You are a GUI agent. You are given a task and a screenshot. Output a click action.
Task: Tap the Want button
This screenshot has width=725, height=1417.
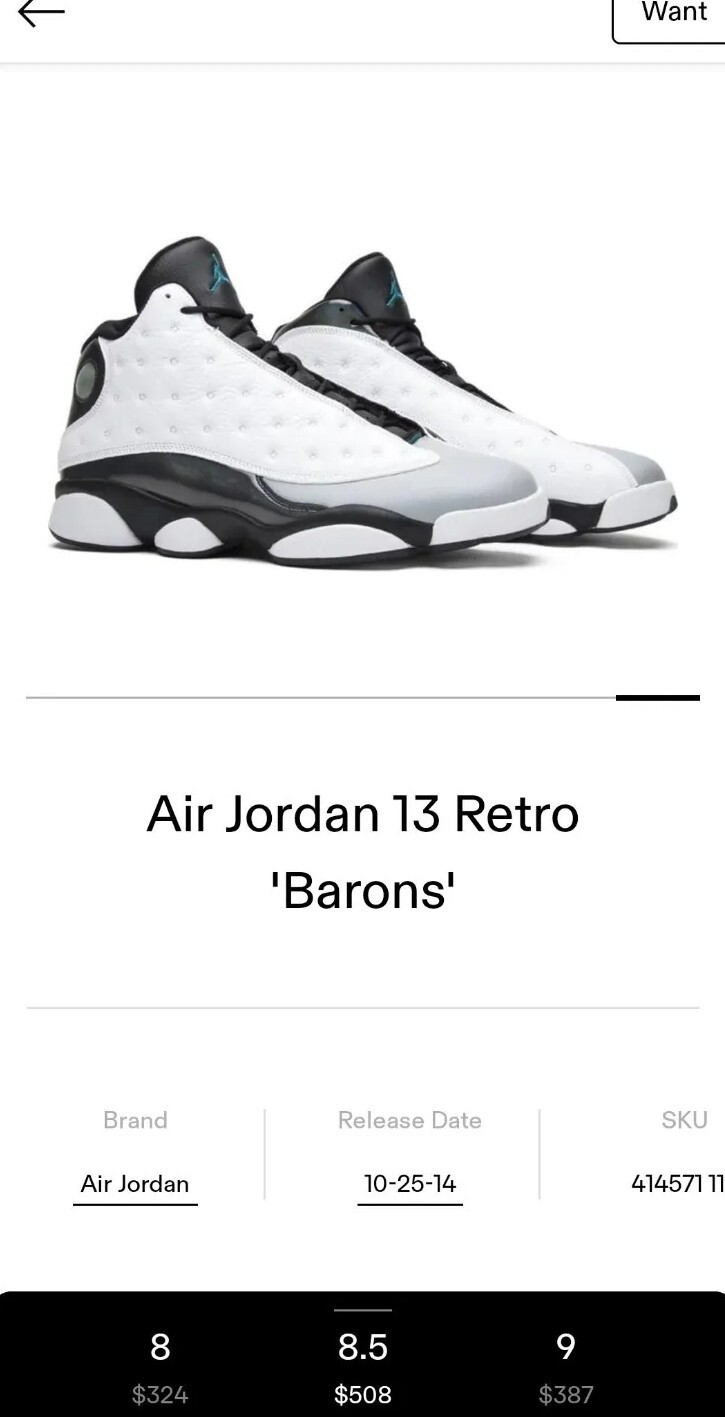click(672, 14)
